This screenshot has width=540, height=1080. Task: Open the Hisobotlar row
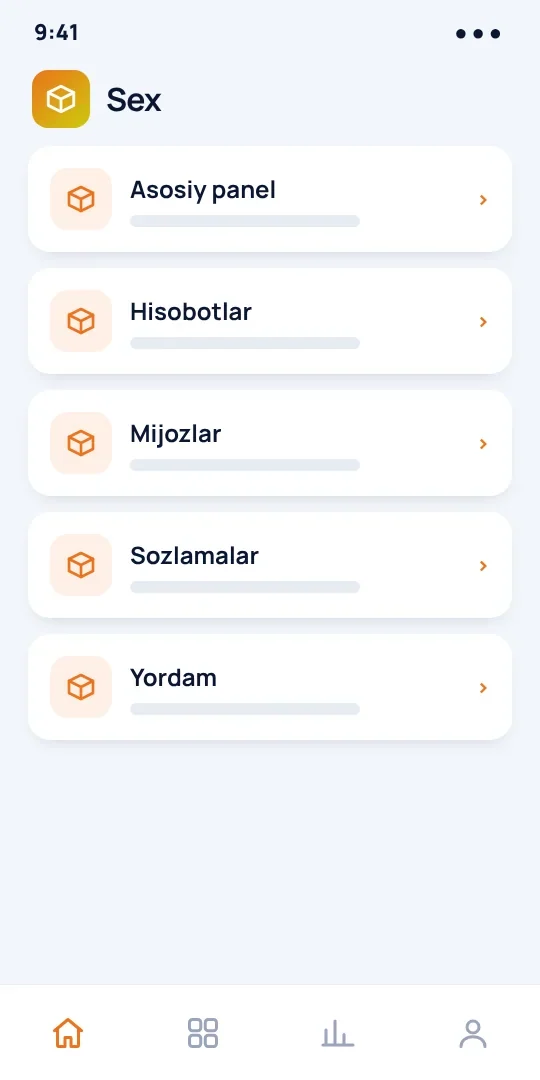click(270, 321)
